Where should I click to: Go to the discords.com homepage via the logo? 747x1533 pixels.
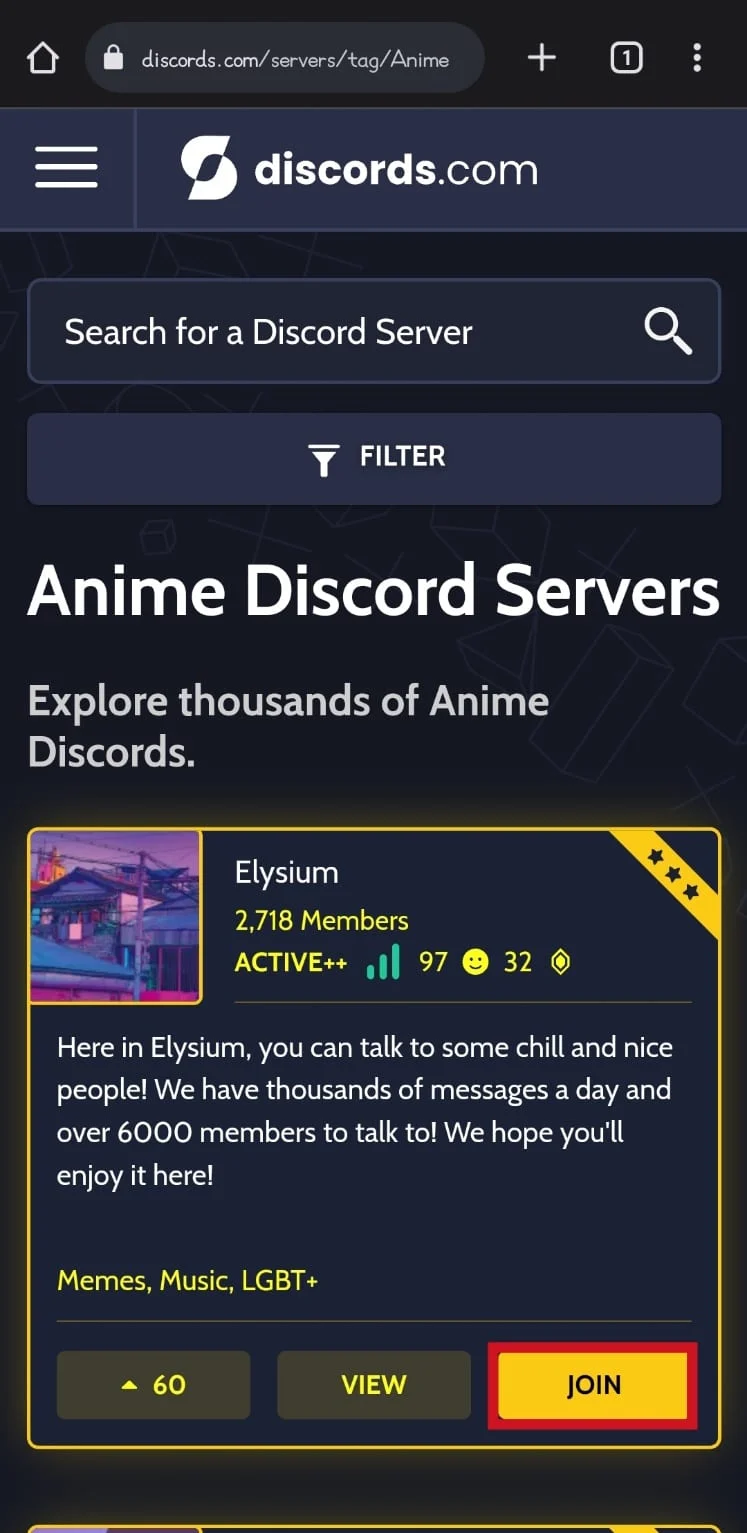click(x=360, y=169)
